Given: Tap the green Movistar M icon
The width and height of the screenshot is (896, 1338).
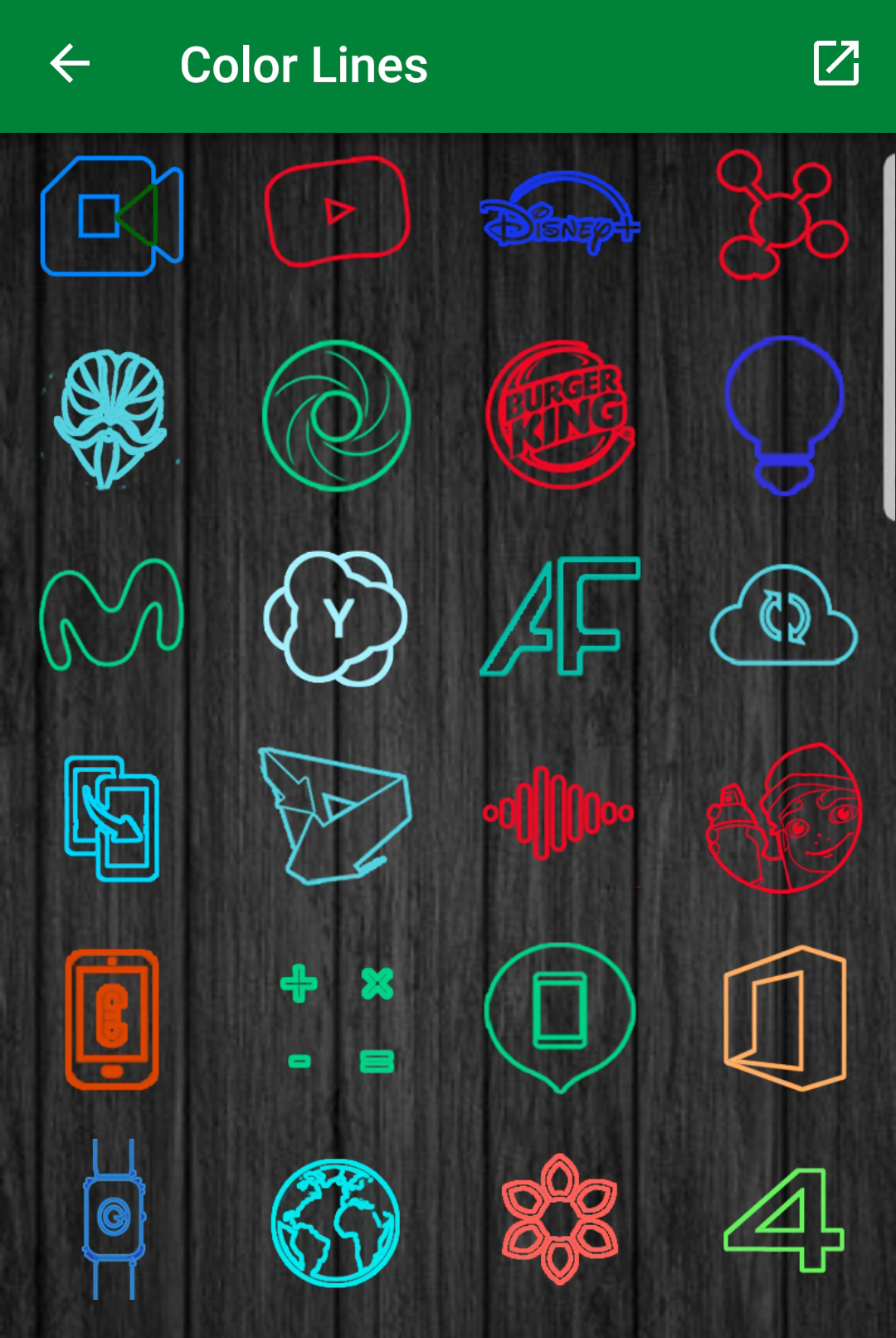Looking at the screenshot, I should click(112, 614).
